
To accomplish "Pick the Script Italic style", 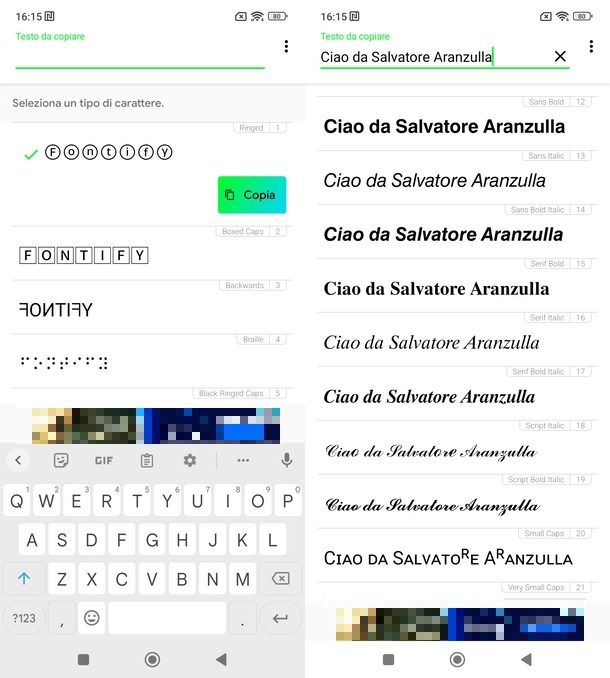I will tap(431, 451).
